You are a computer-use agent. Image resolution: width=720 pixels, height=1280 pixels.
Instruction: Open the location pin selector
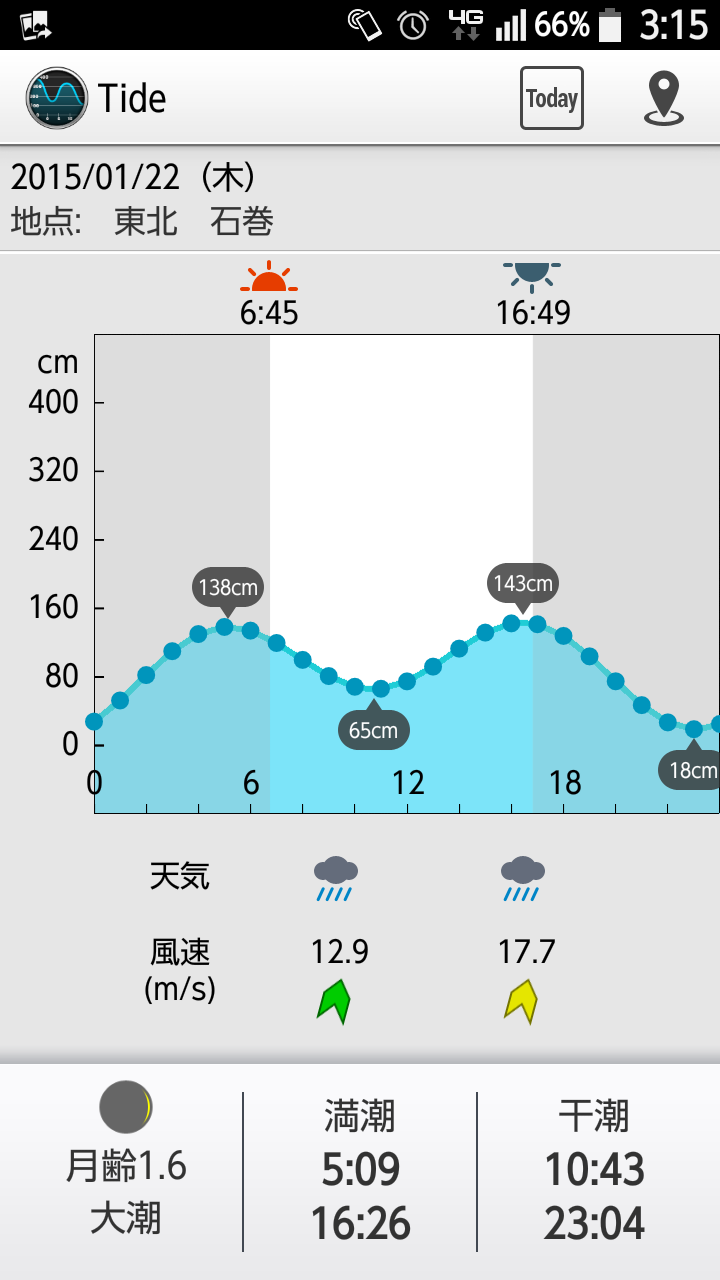click(x=664, y=98)
